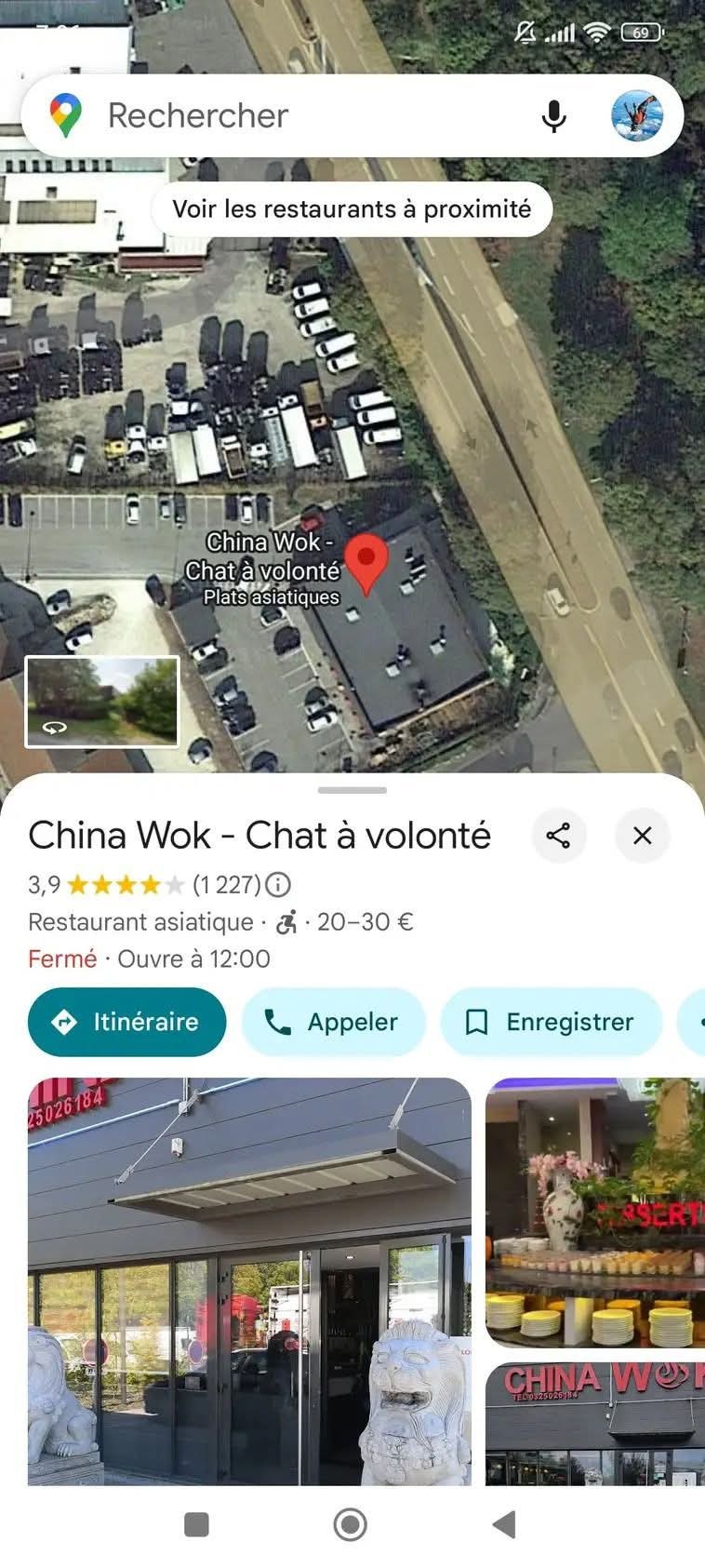Image resolution: width=705 pixels, height=1568 pixels.
Task: Return to the system home screen
Action: click(x=351, y=1524)
